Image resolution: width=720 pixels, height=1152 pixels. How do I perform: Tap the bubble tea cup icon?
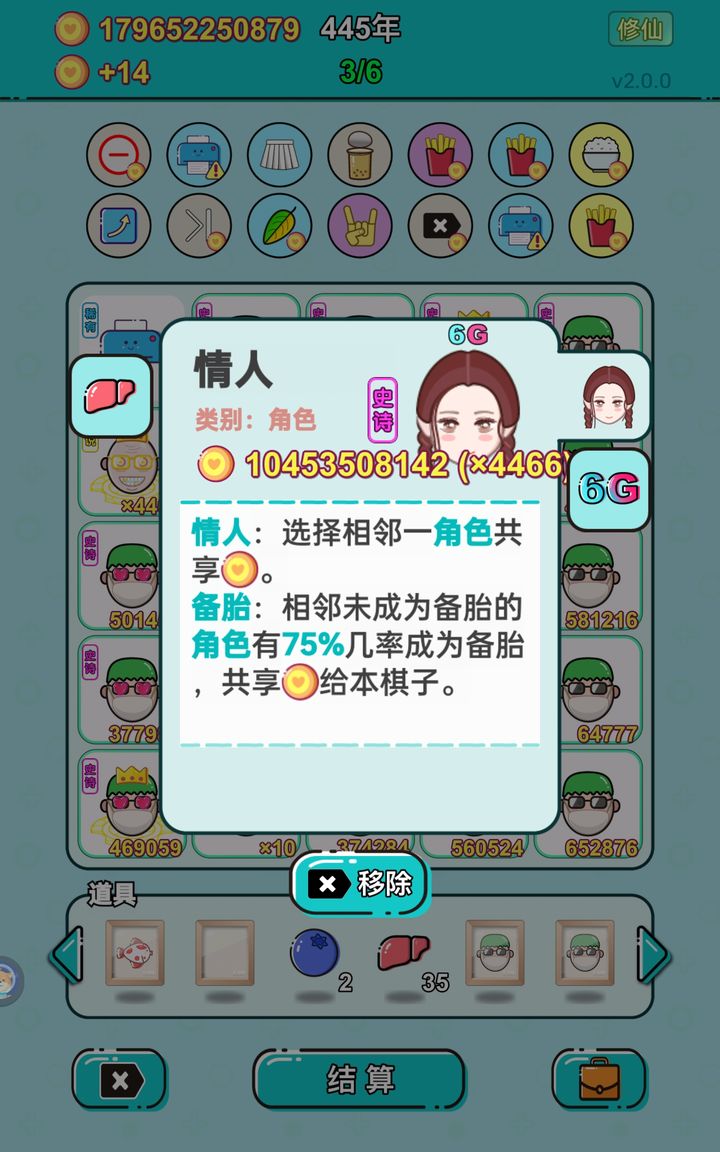[x=360, y=155]
